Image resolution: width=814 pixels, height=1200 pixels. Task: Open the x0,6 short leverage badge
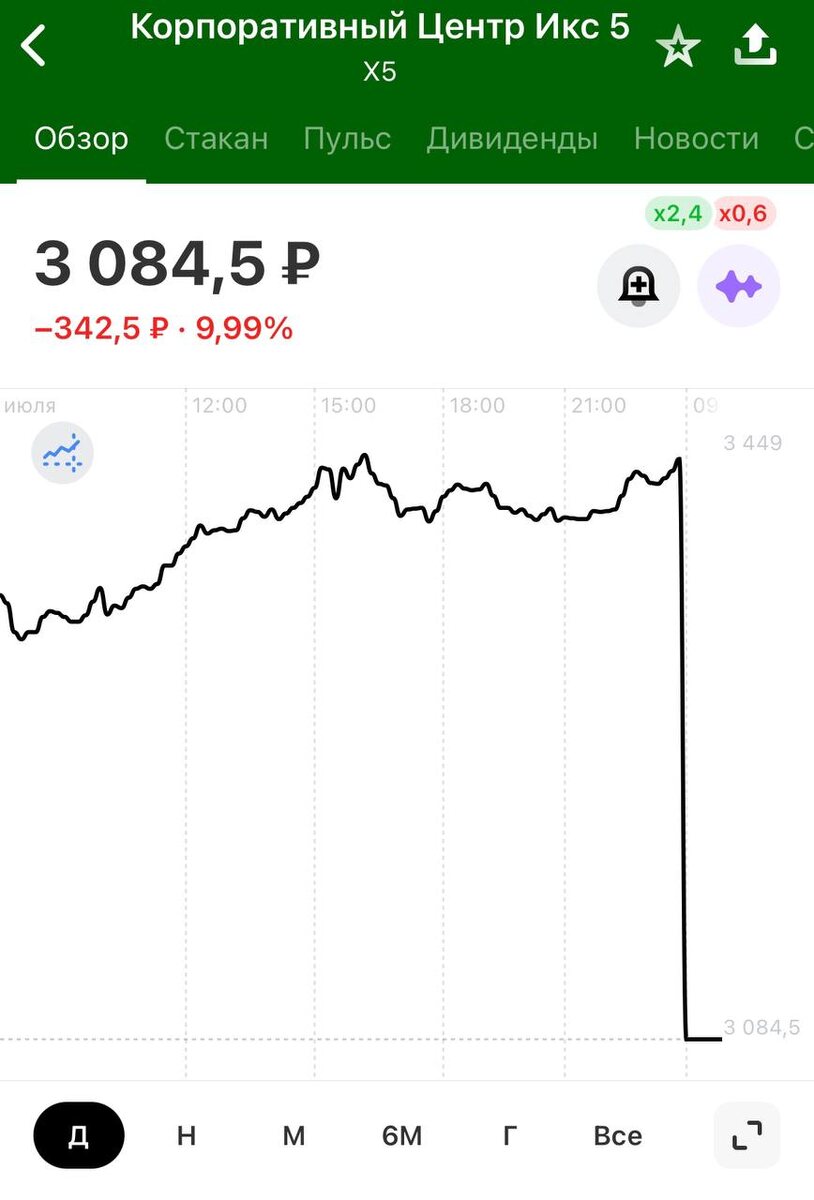746,213
